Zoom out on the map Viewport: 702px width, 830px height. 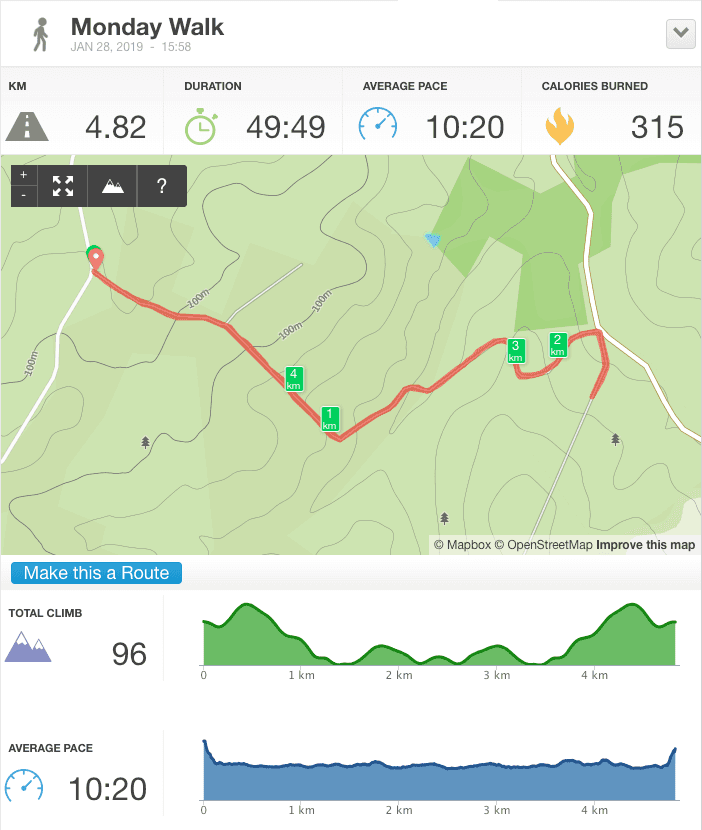click(24, 196)
